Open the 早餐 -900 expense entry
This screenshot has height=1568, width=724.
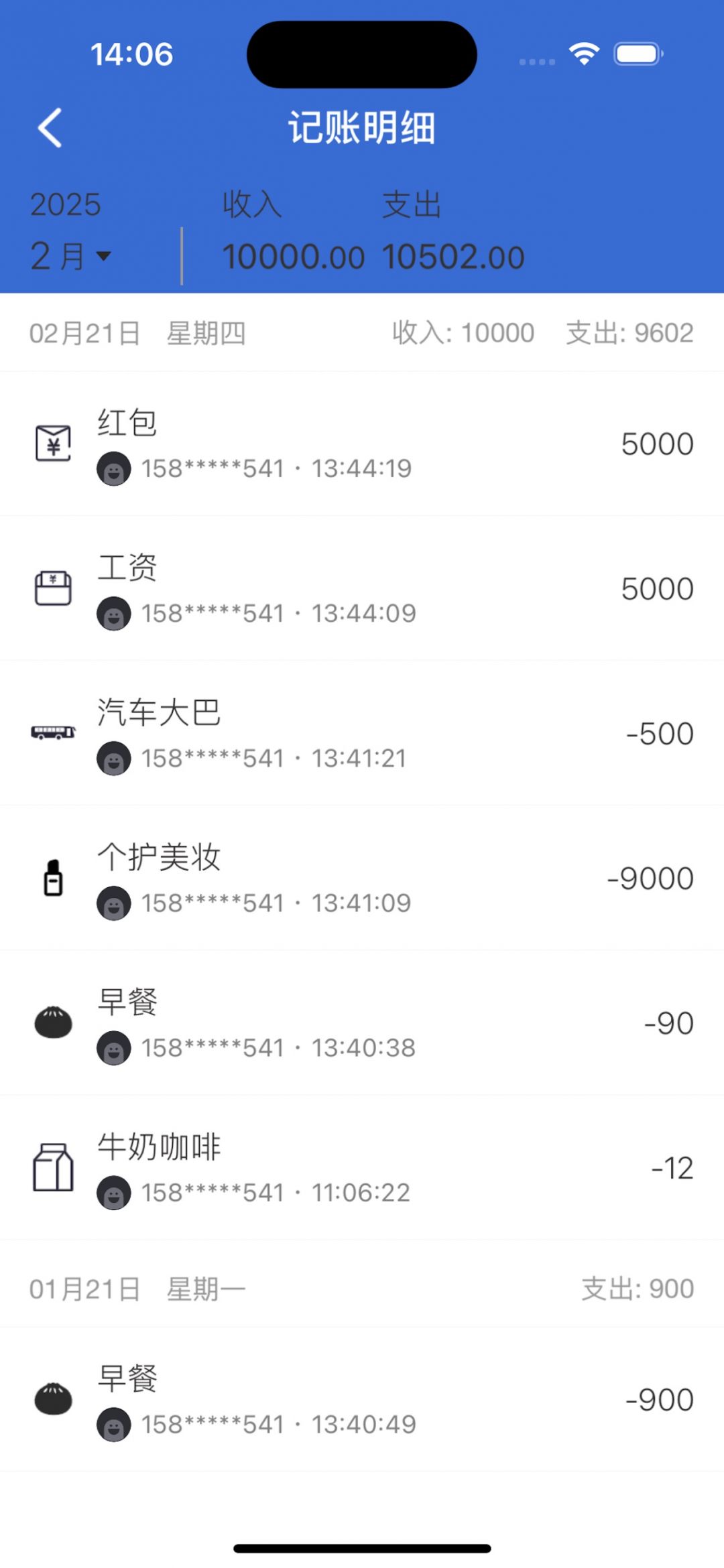[362, 1399]
